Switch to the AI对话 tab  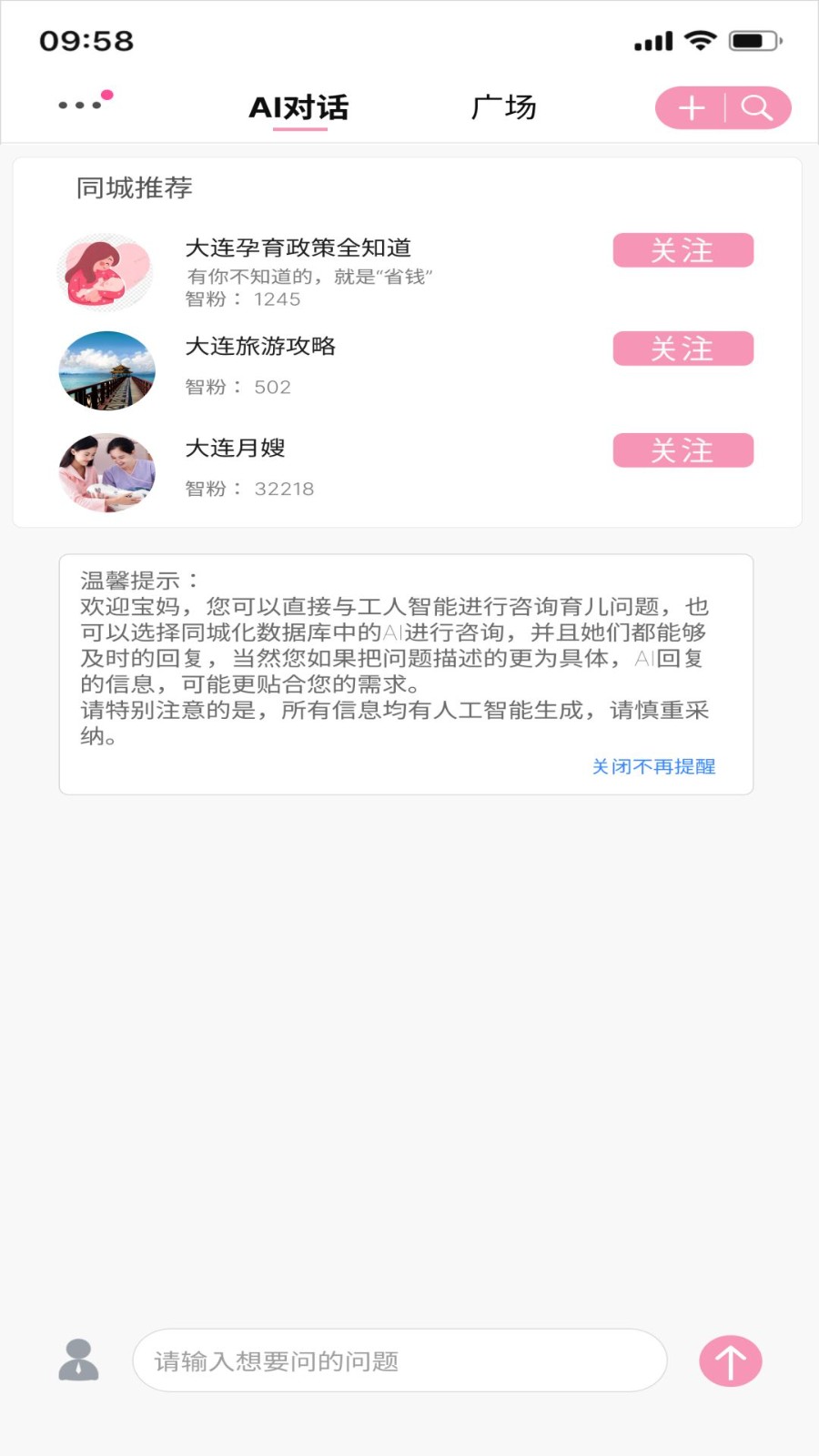coord(299,107)
